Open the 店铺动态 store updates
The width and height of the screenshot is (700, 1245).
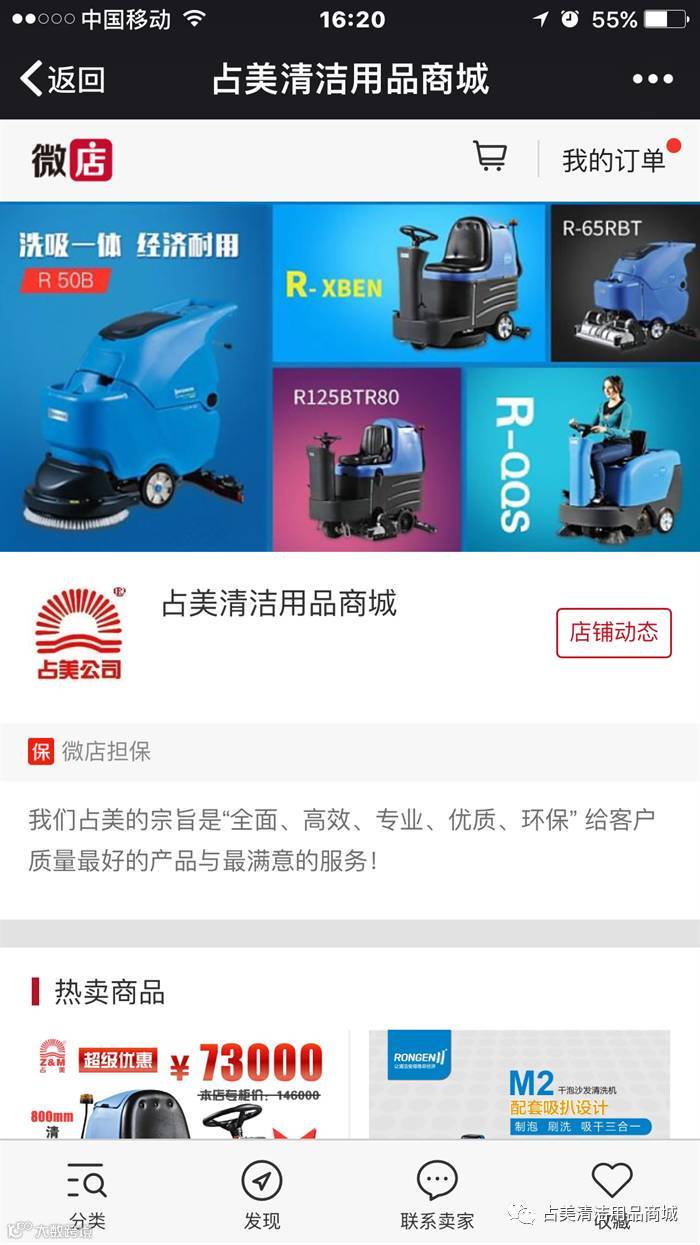click(613, 633)
